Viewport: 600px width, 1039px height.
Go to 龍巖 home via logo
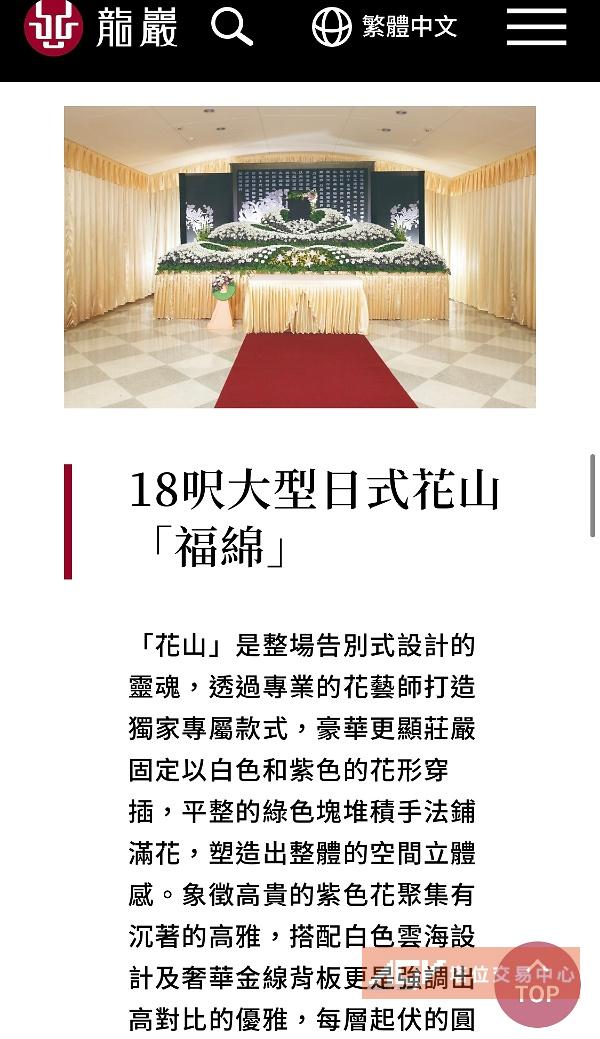click(x=100, y=27)
